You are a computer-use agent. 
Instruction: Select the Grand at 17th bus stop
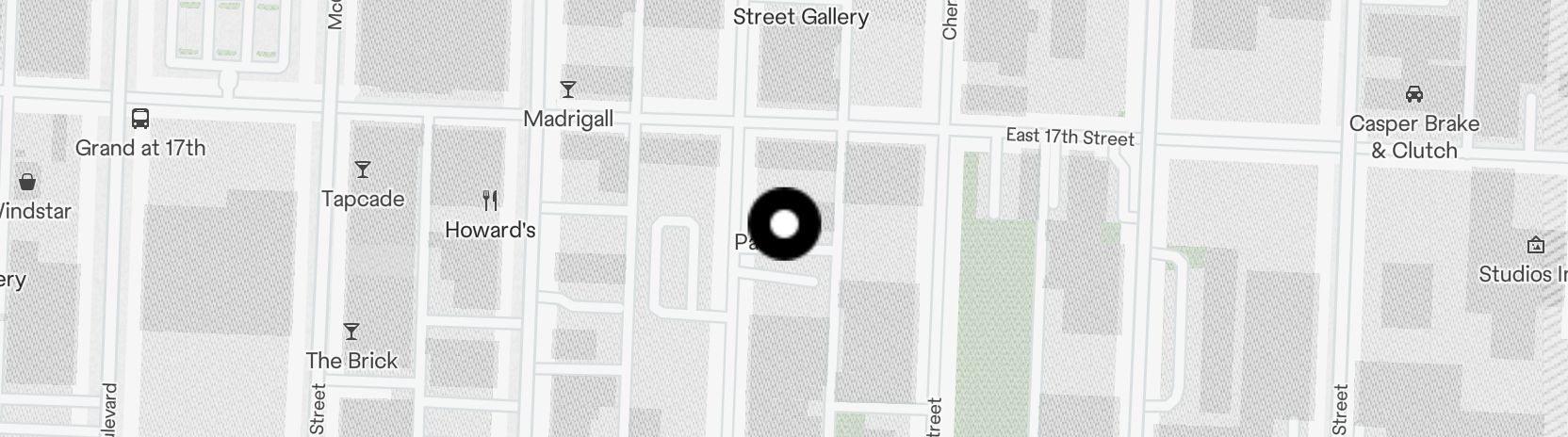click(x=140, y=119)
